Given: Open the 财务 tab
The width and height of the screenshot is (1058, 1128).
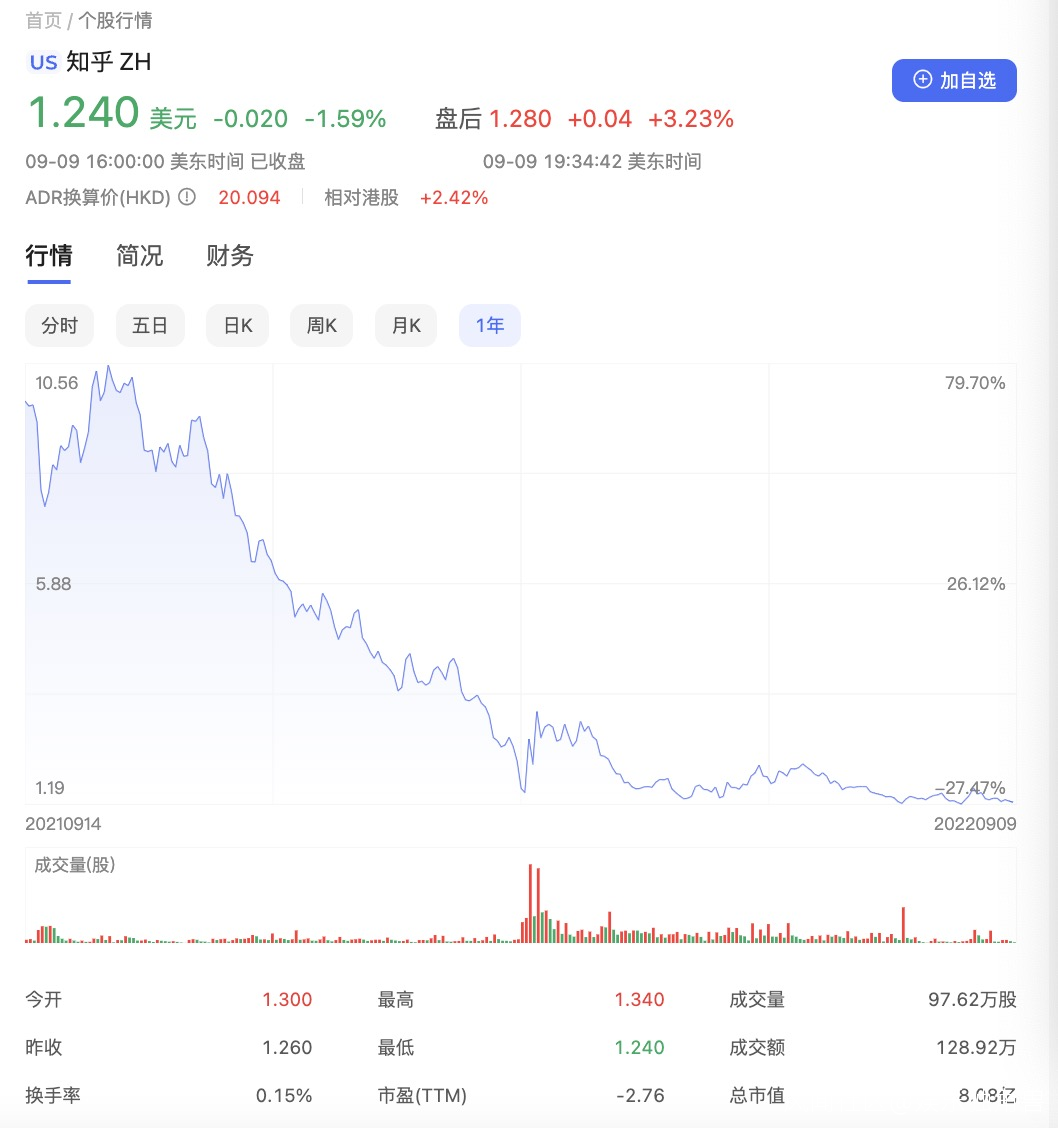Looking at the screenshot, I should click(x=229, y=255).
